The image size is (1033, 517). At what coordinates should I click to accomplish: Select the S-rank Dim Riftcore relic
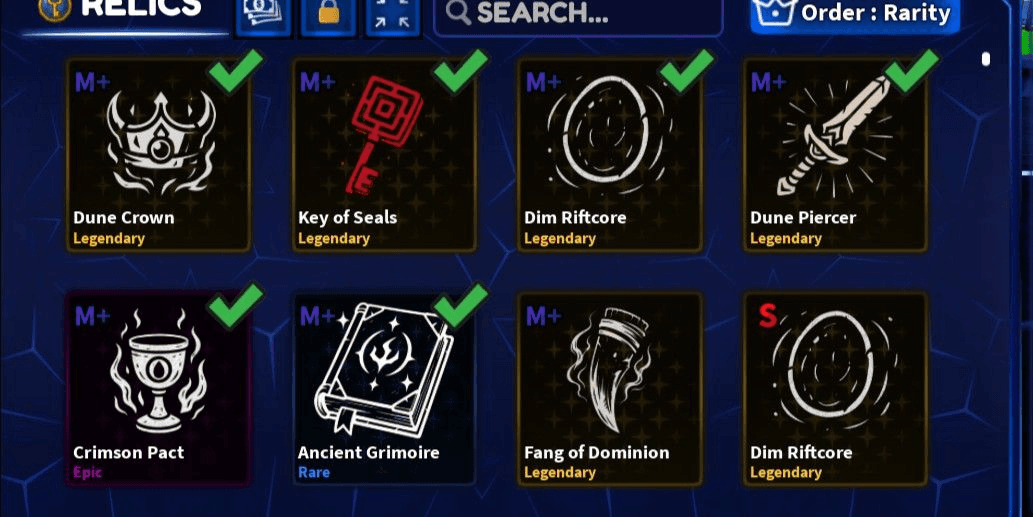pyautogui.click(x=836, y=389)
